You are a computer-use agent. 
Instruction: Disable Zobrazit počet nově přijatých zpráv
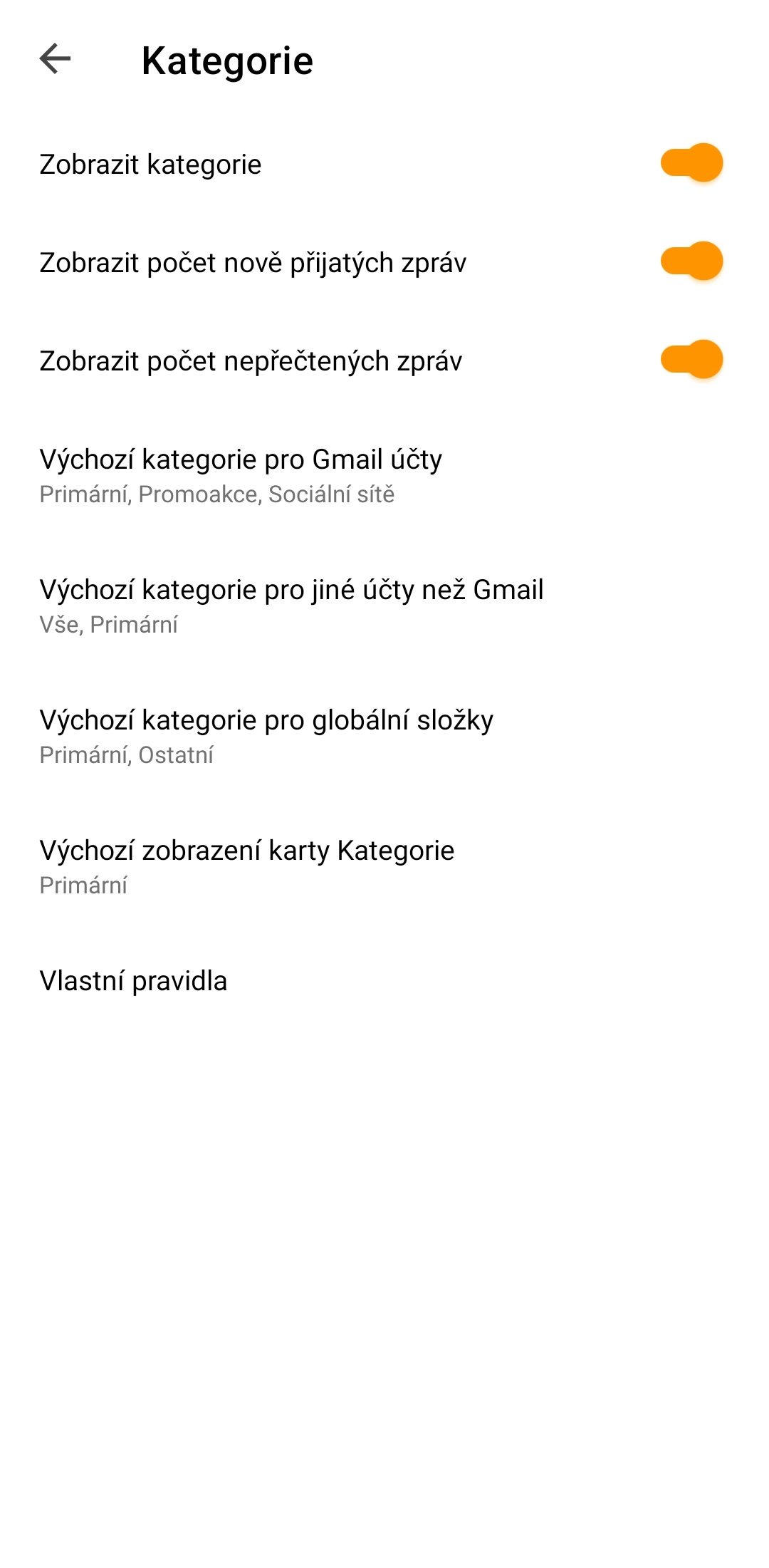click(x=691, y=261)
